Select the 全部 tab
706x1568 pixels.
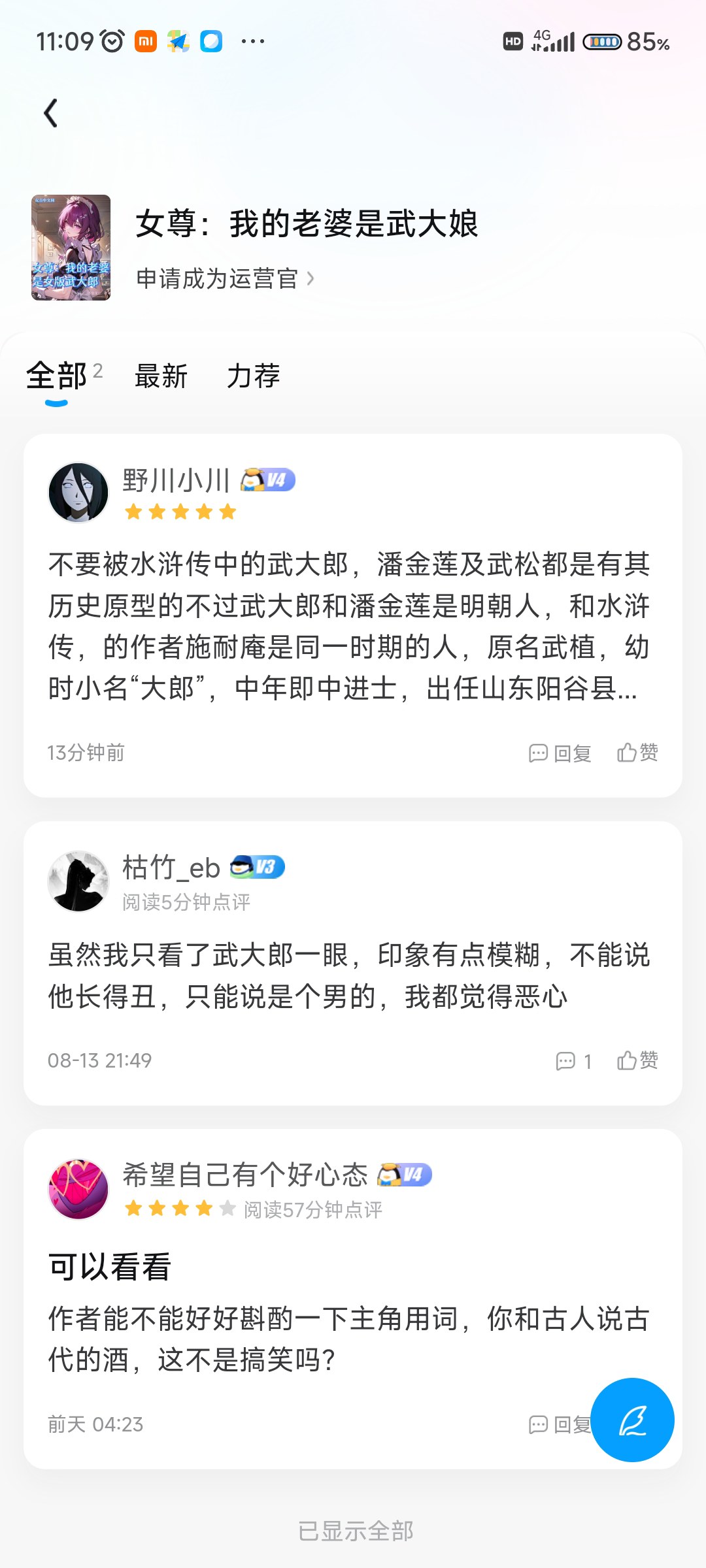pyautogui.click(x=57, y=376)
